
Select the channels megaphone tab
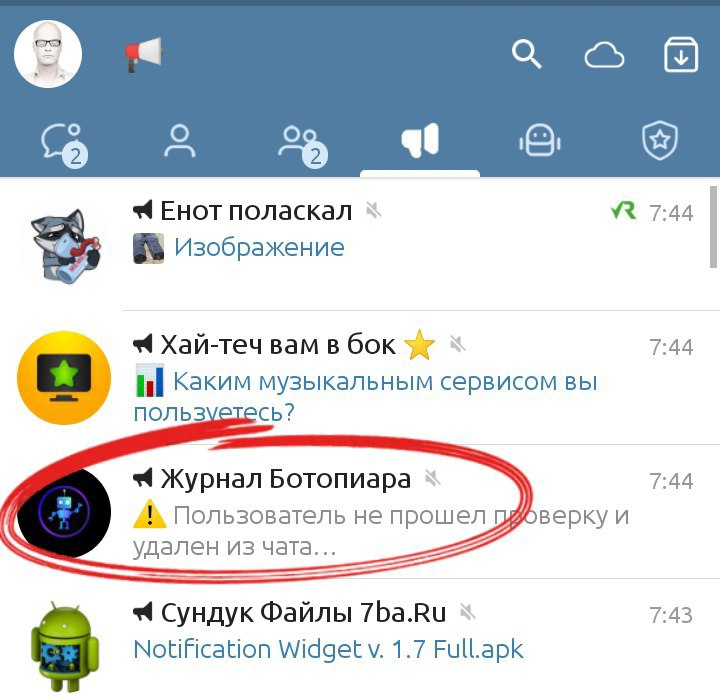pos(420,142)
